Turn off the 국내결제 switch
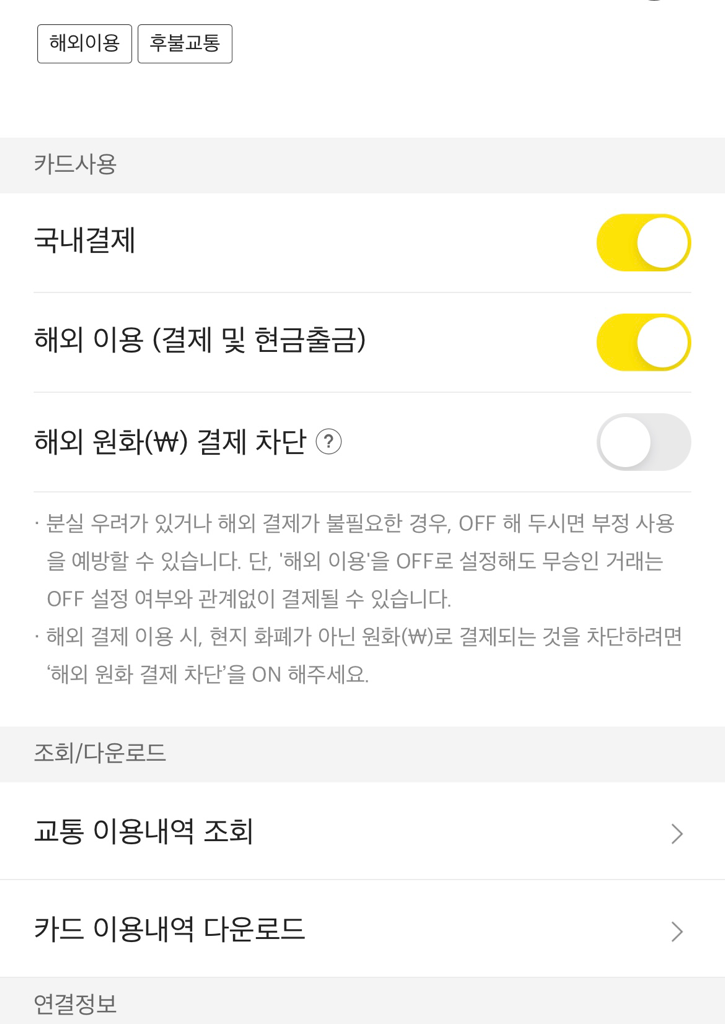Screen dimensions: 725x1024 point(643,242)
